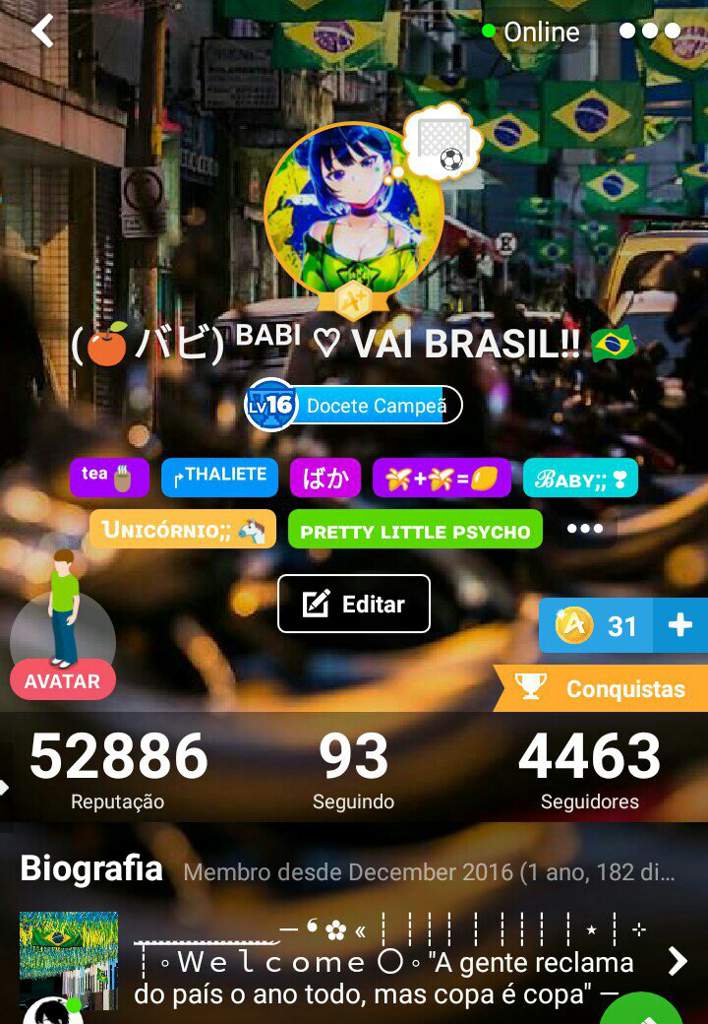View the 4463 Seguidores list

(589, 768)
